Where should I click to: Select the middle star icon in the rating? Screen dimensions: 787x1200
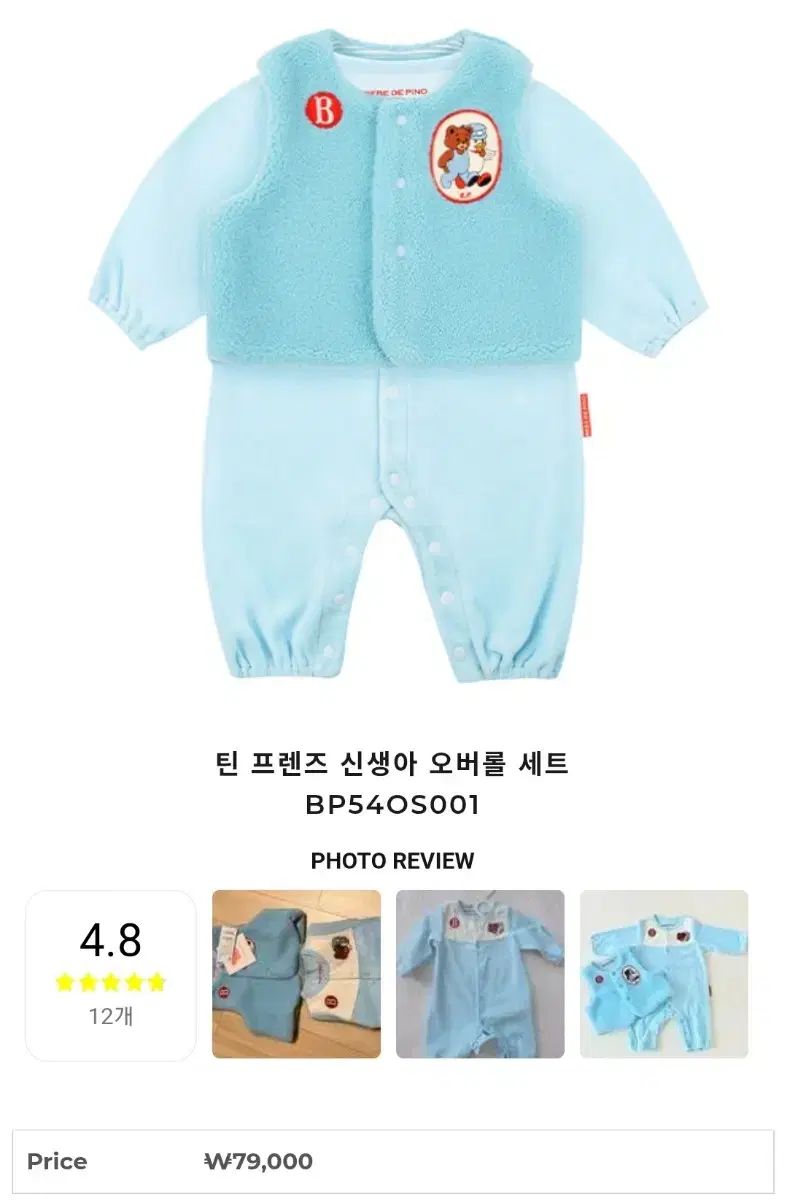click(x=111, y=980)
